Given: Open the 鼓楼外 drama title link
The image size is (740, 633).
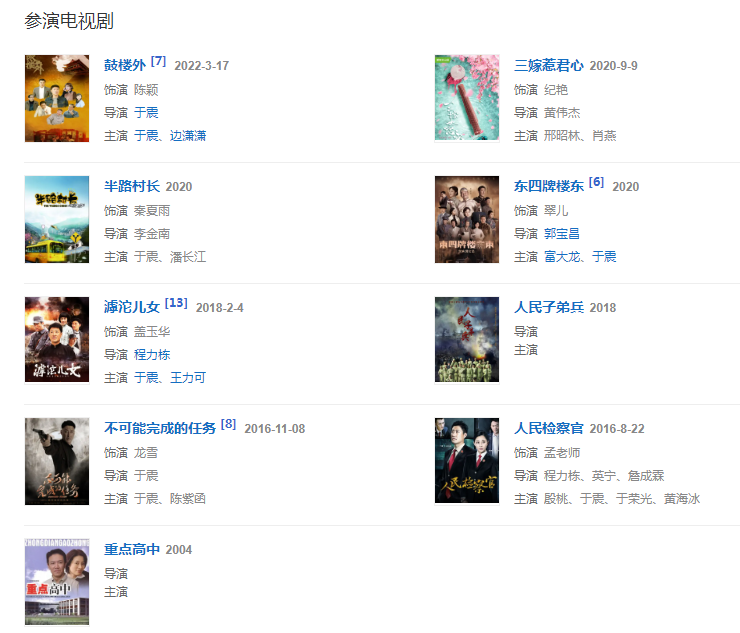Looking at the screenshot, I should click(x=125, y=65).
